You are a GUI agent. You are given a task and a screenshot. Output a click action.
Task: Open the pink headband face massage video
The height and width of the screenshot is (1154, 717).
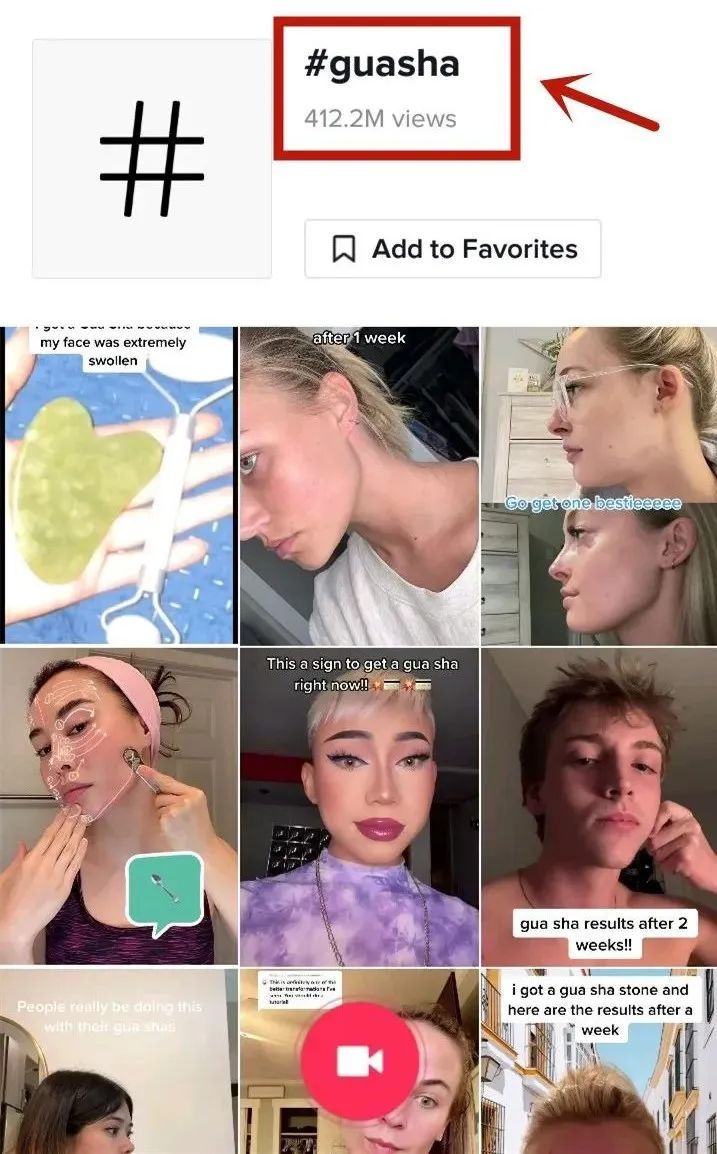pos(118,805)
